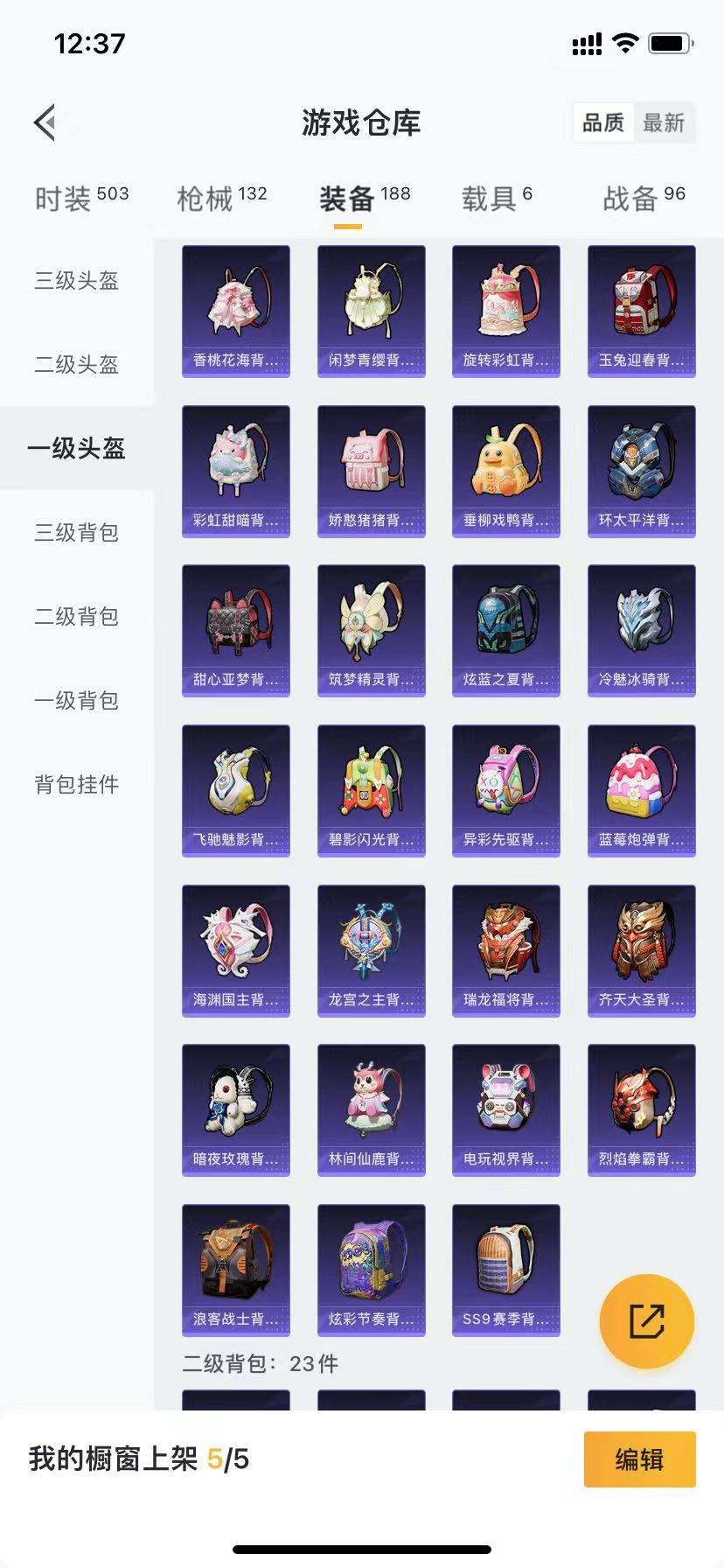This screenshot has height=1568, width=724.
Task: Open the 暗夜玫瑰 backpack item
Action: (236, 1109)
